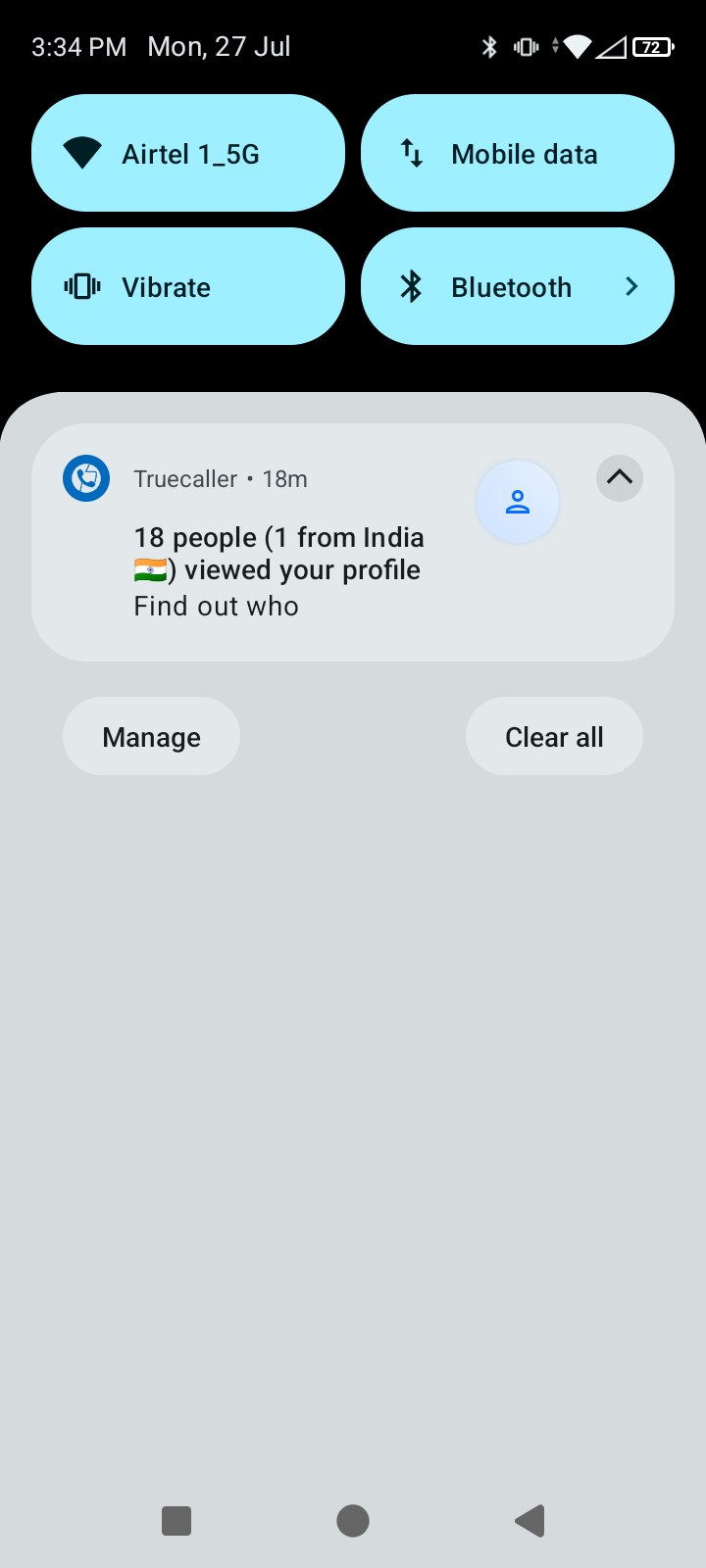Go to the home screen
Screen dimensions: 706x1568
(x=353, y=1521)
